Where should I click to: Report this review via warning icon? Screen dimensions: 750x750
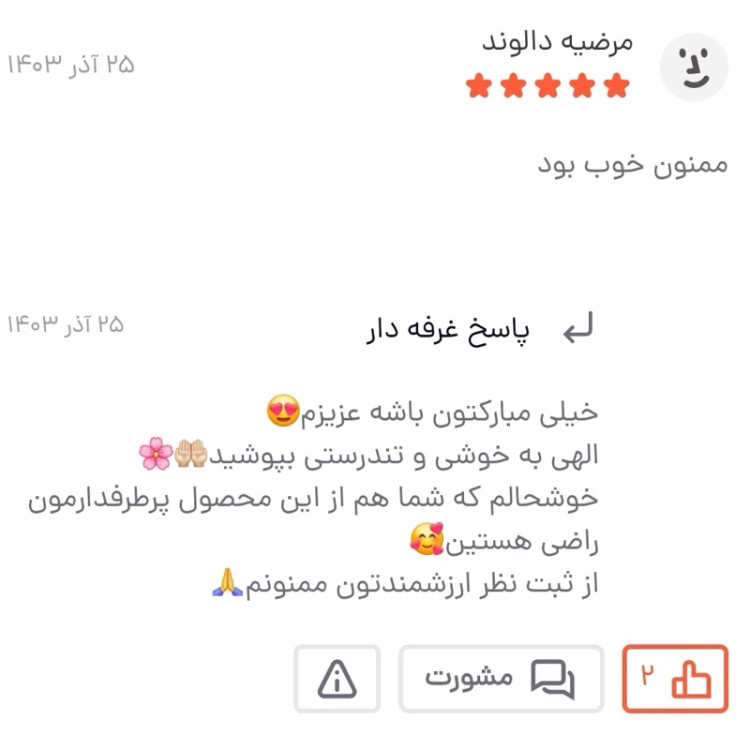337,679
